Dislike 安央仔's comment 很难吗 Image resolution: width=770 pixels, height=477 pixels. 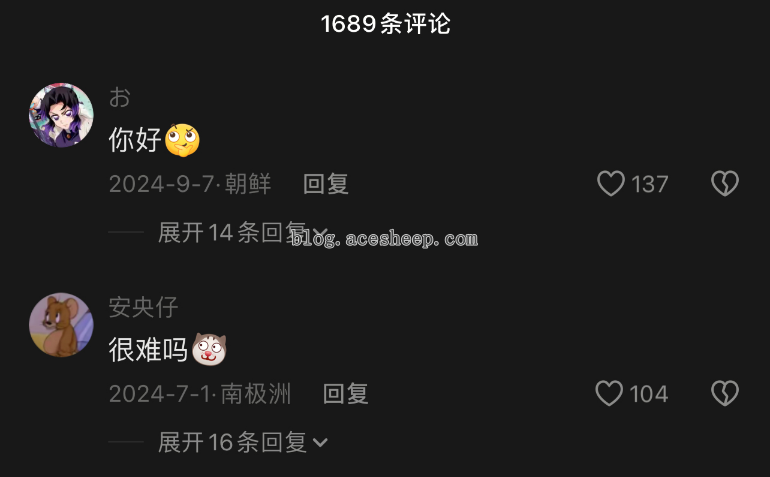[725, 394]
